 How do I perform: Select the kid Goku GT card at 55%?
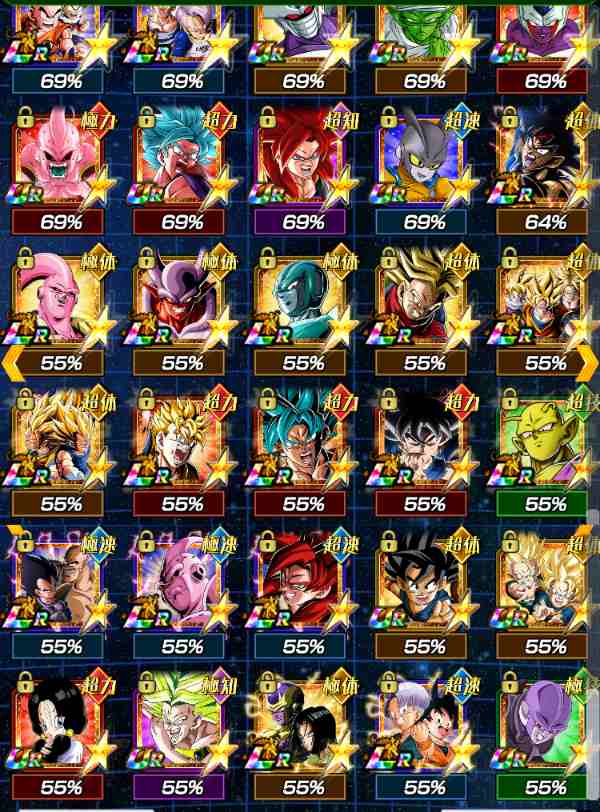tap(424, 585)
